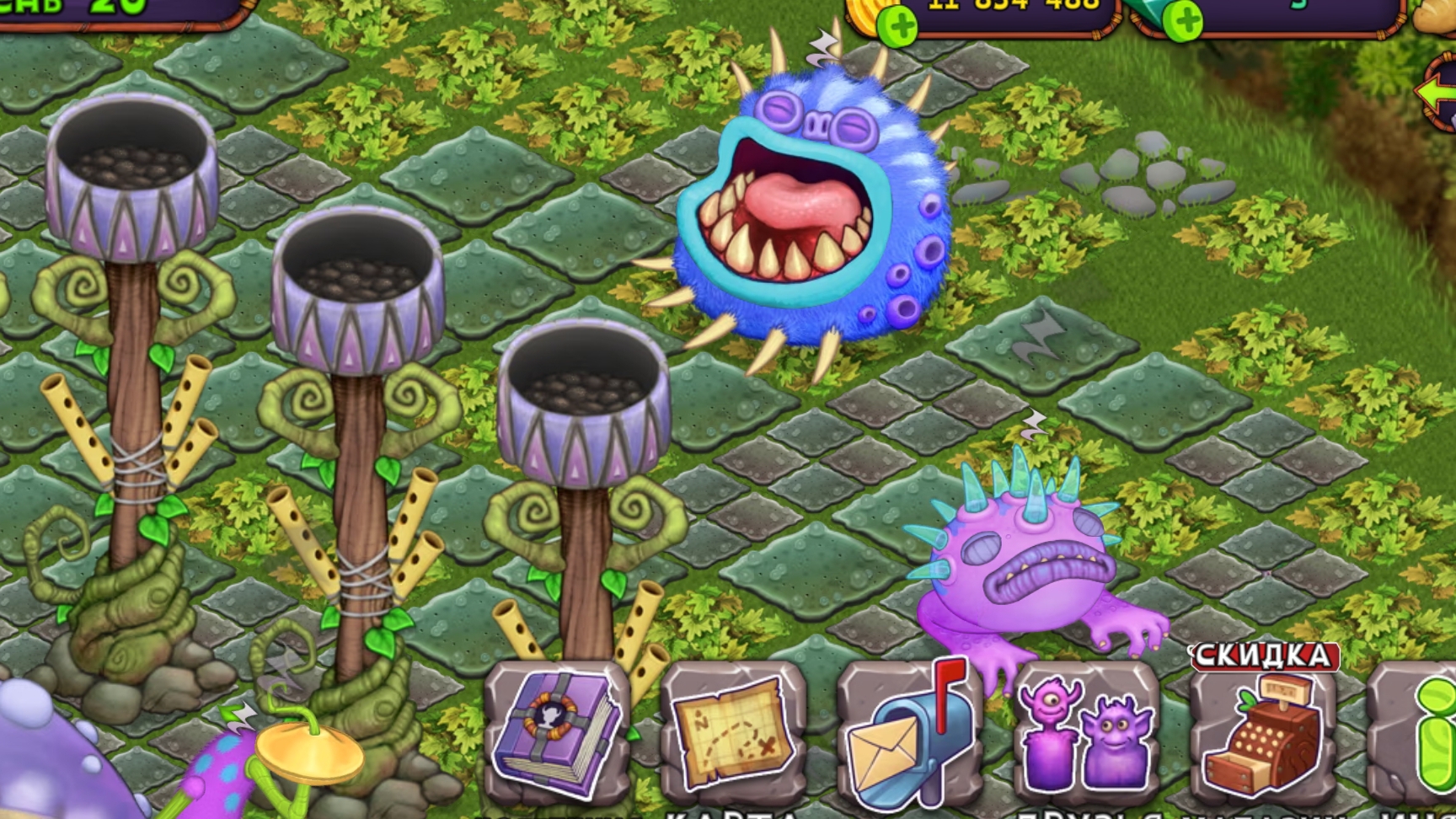
Task: Tap the green plus to add coins
Action: (x=898, y=26)
